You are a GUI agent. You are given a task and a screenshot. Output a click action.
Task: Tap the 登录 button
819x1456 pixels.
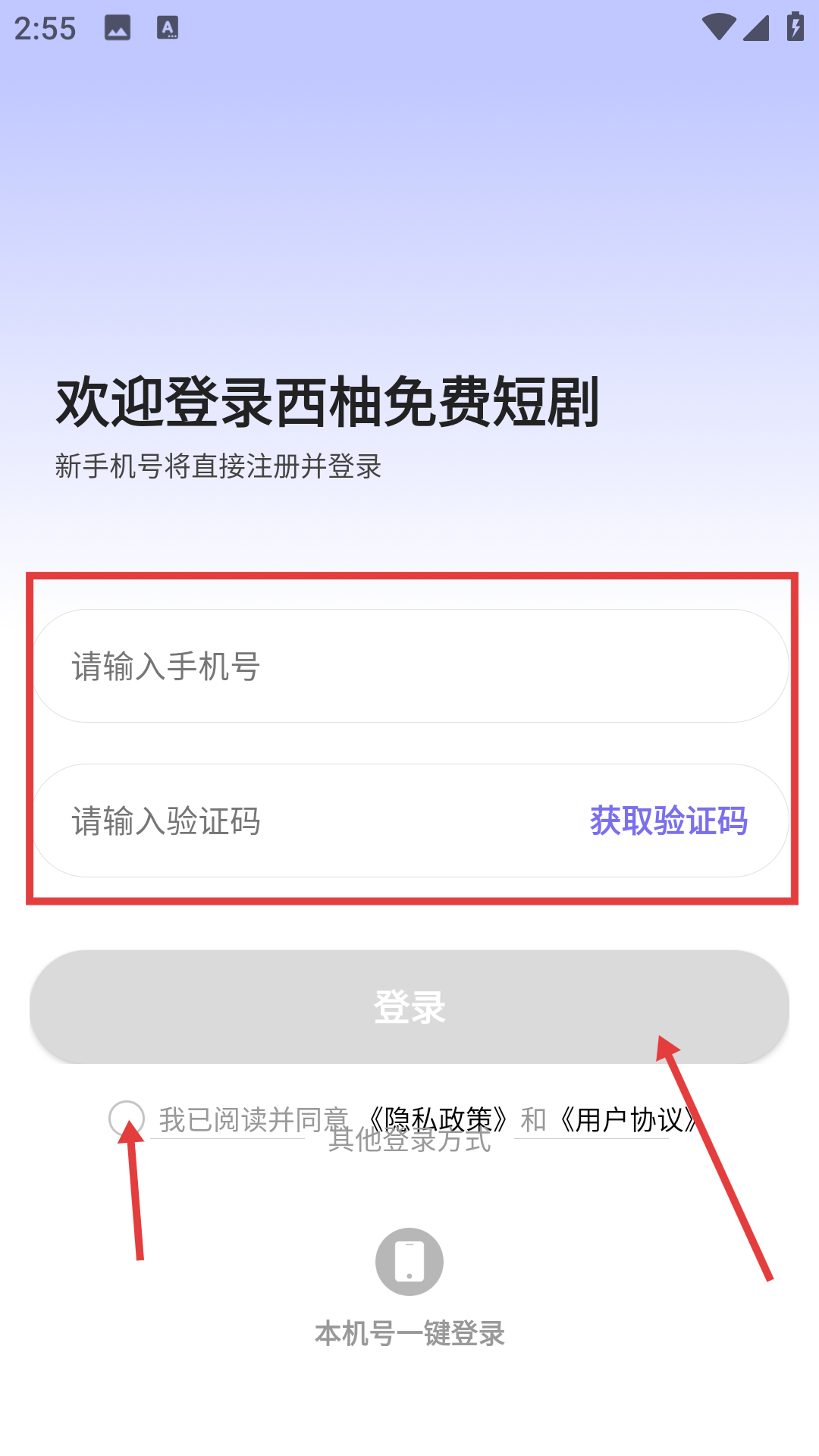pos(409,1007)
